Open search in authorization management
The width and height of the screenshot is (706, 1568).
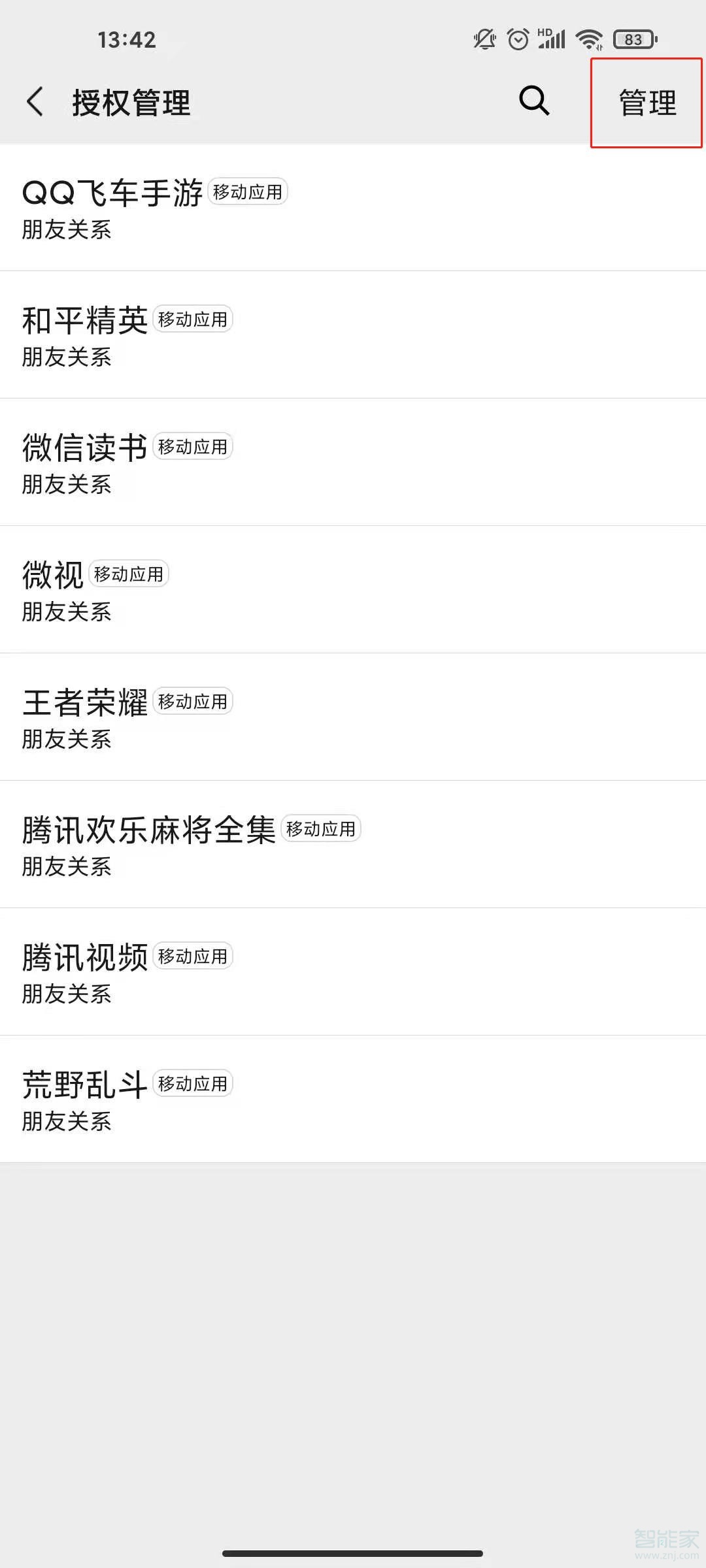(533, 101)
